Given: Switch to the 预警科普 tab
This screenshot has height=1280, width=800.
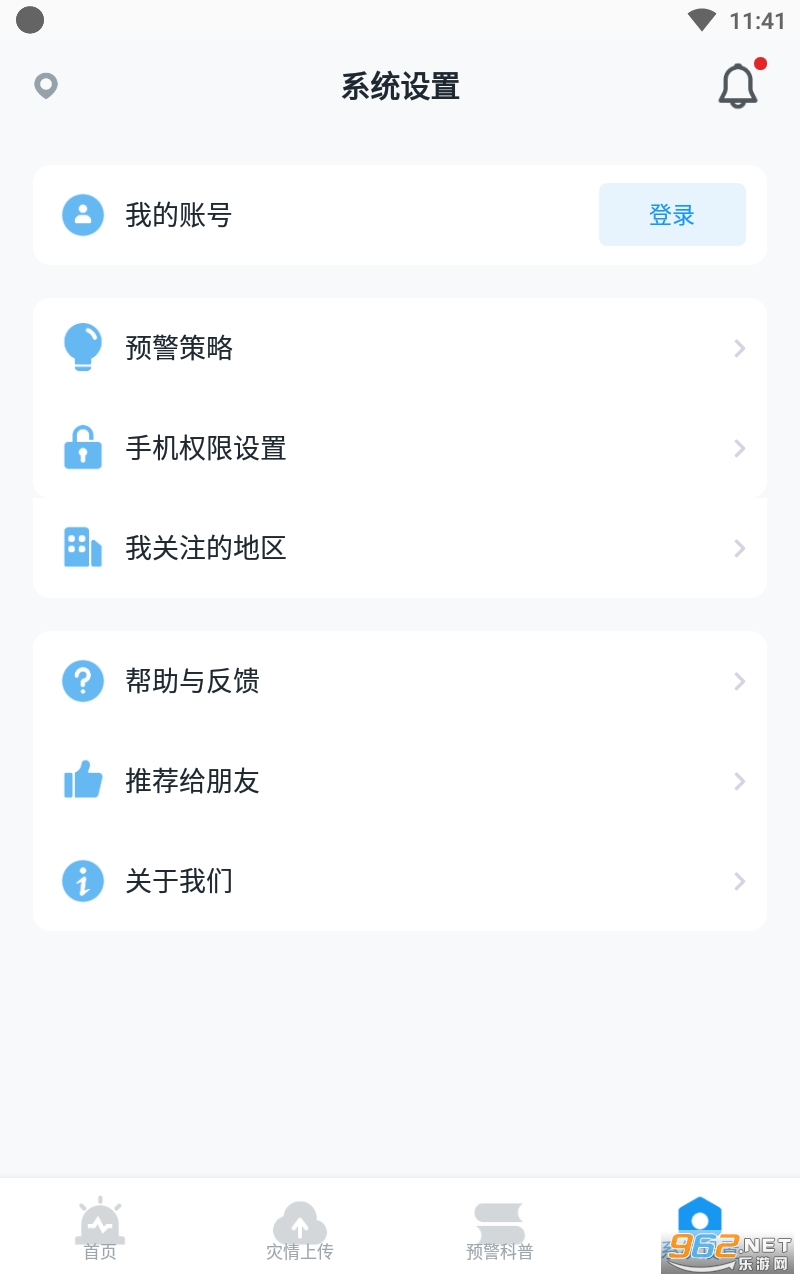Looking at the screenshot, I should tap(500, 1230).
